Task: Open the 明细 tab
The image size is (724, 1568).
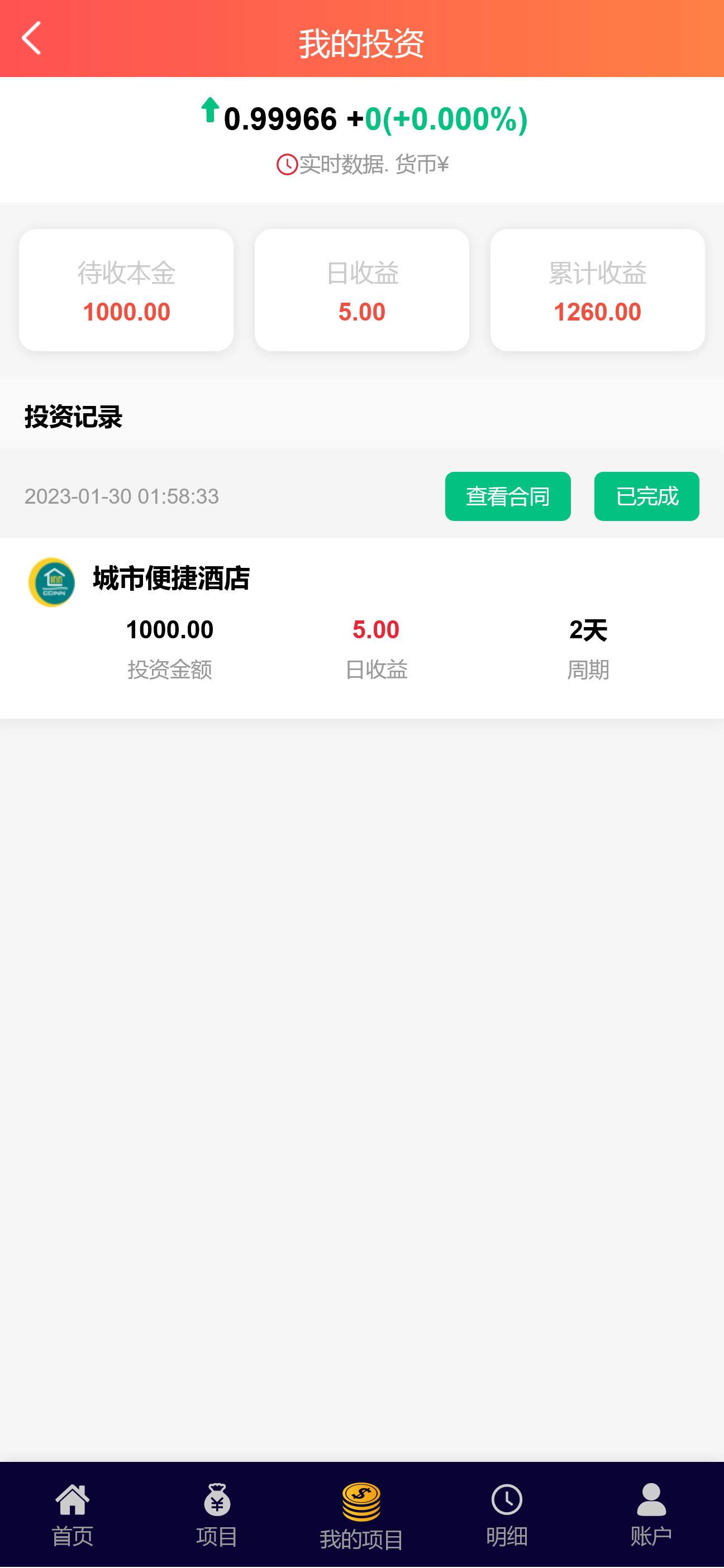Action: [x=507, y=1514]
